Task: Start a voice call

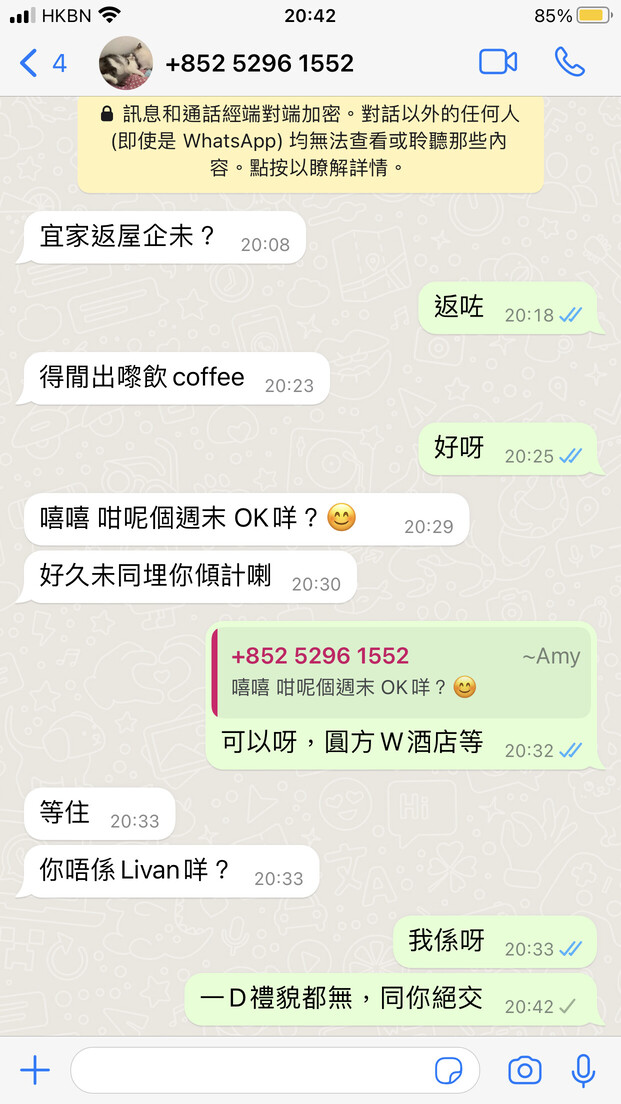Action: [570, 62]
